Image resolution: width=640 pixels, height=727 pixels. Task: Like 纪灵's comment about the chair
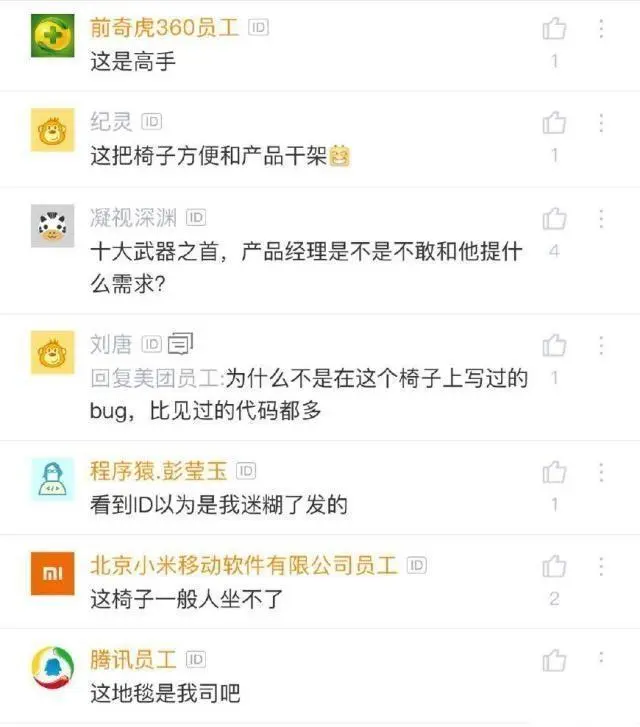pos(554,123)
